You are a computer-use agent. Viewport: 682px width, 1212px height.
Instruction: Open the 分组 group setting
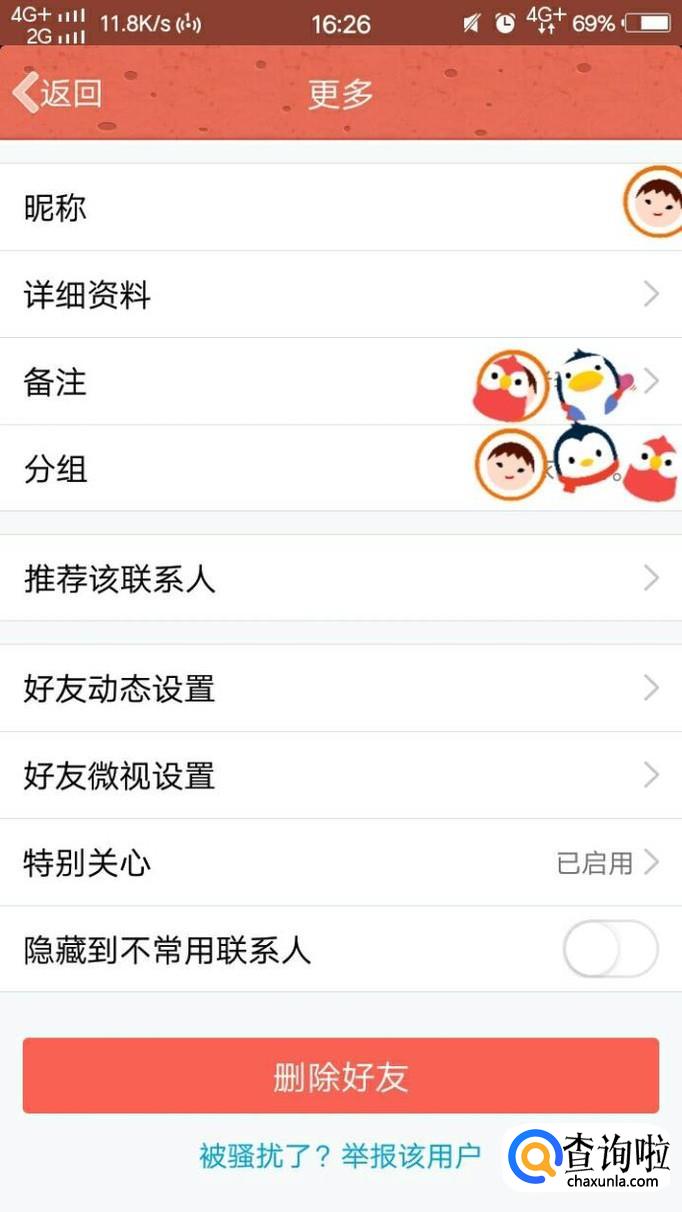point(340,468)
